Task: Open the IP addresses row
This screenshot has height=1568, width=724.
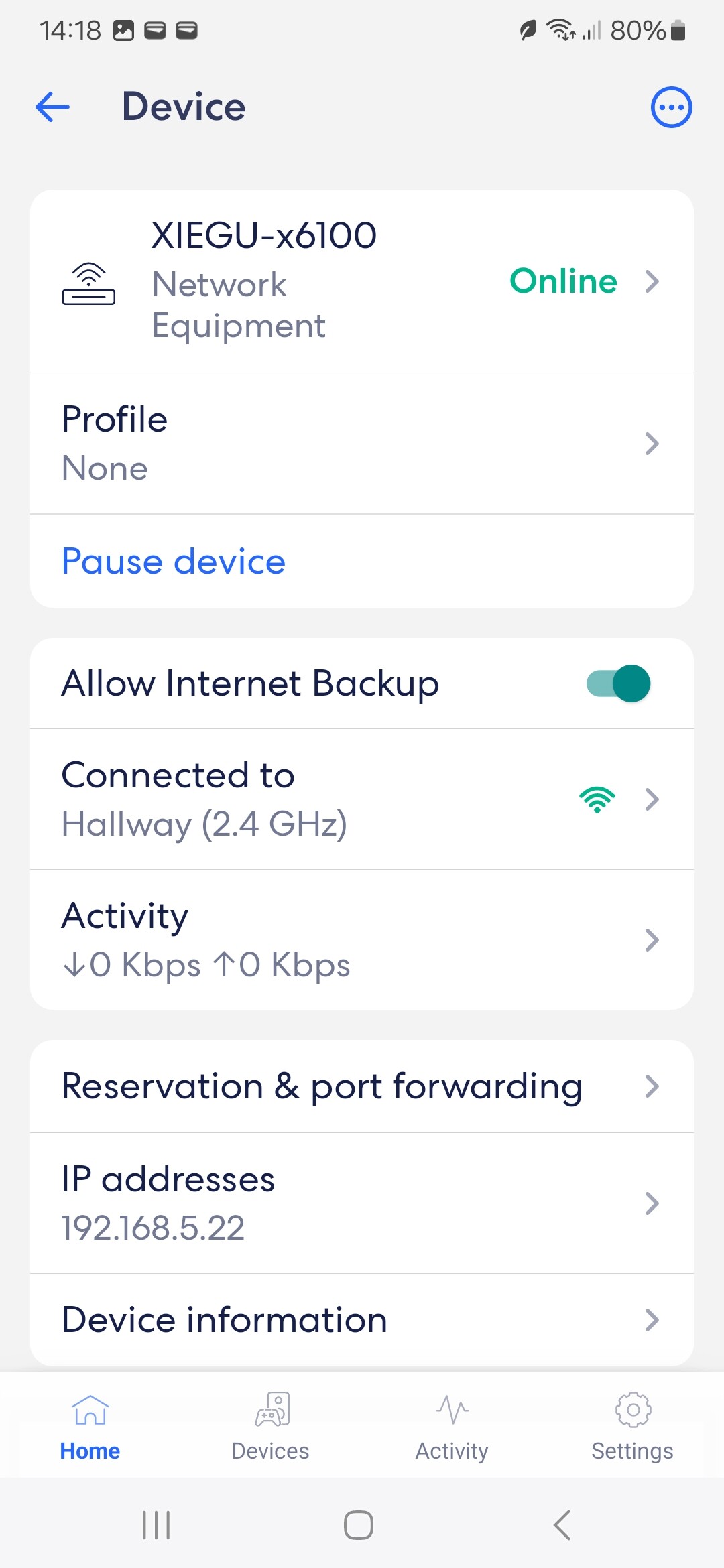Action: [x=362, y=1203]
